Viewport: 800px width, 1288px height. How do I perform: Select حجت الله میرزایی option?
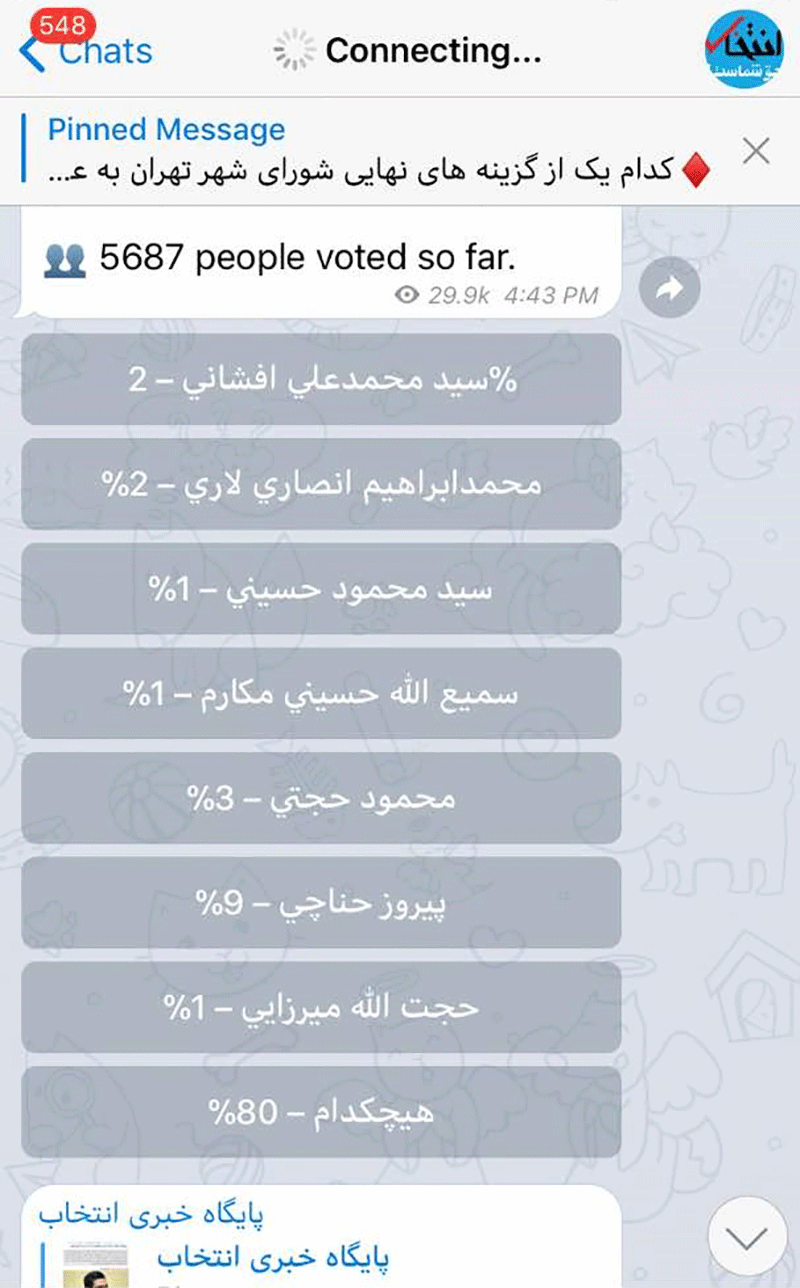(321, 1007)
